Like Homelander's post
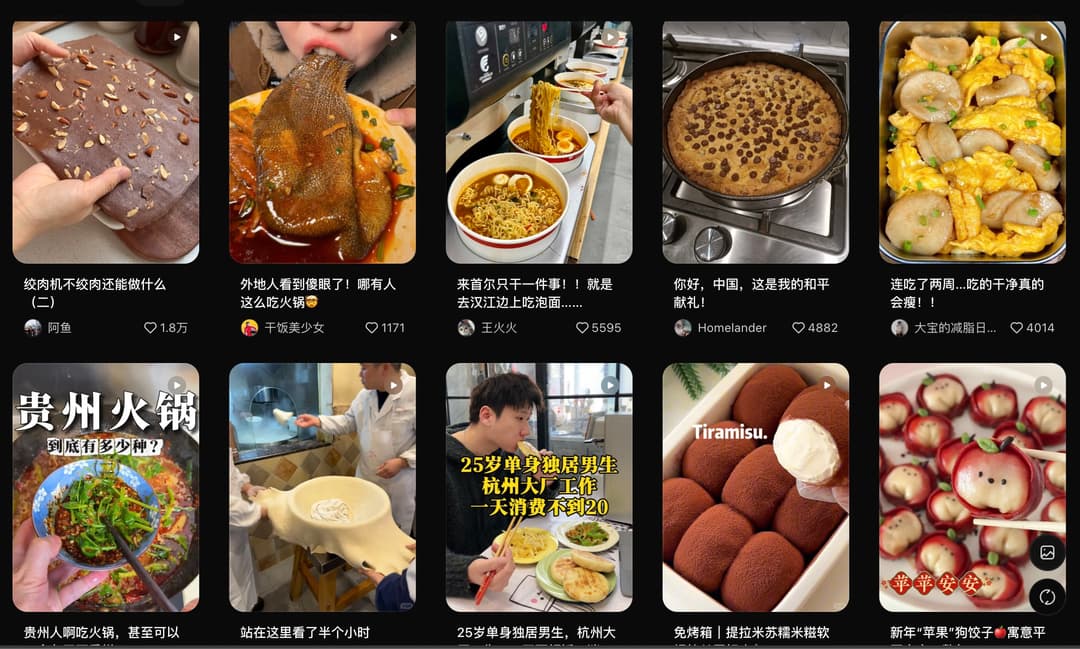 799,328
